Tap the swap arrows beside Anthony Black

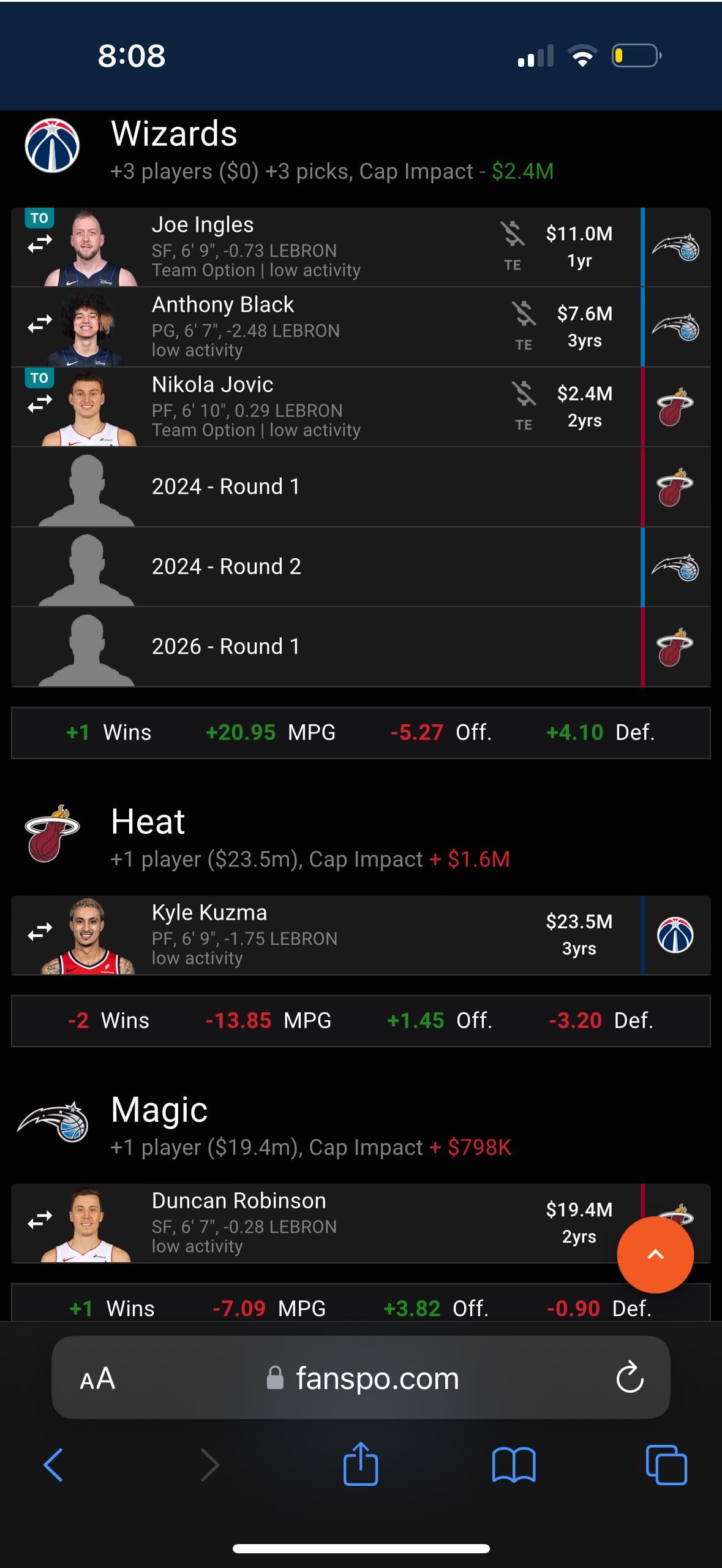[40, 324]
